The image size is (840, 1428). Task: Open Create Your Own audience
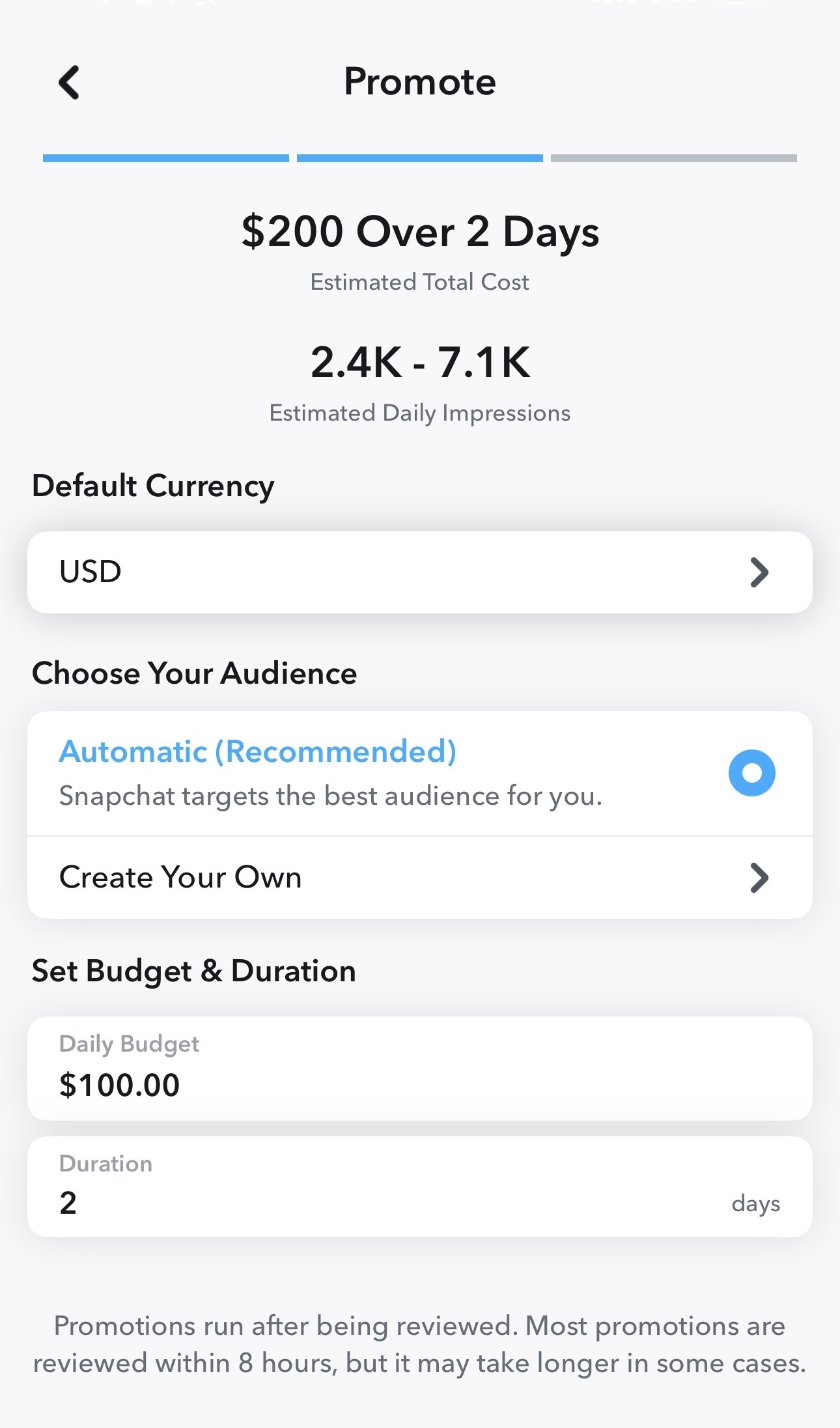click(420, 878)
